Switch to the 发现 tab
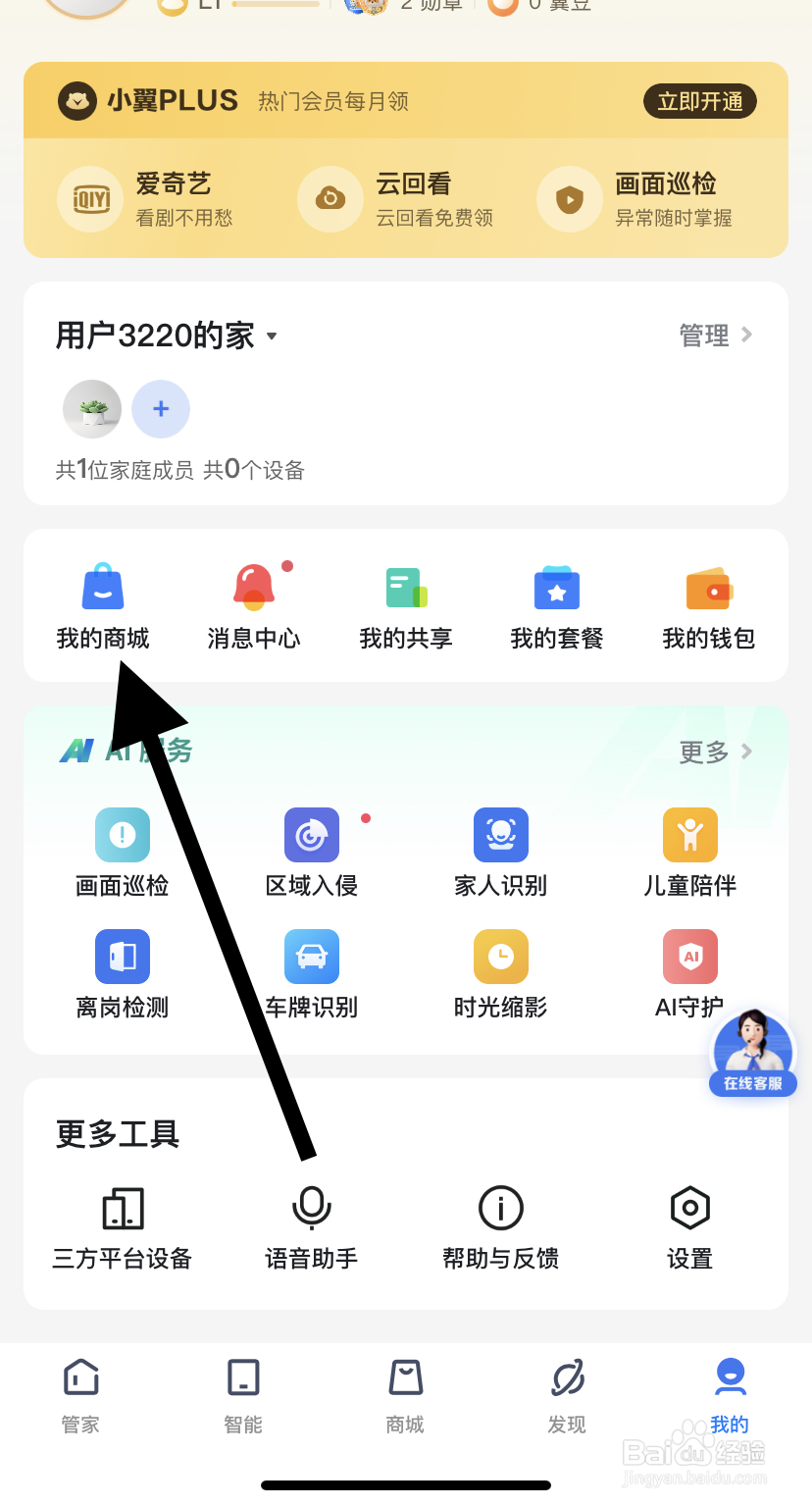The image size is (812, 1506). coord(567,1393)
